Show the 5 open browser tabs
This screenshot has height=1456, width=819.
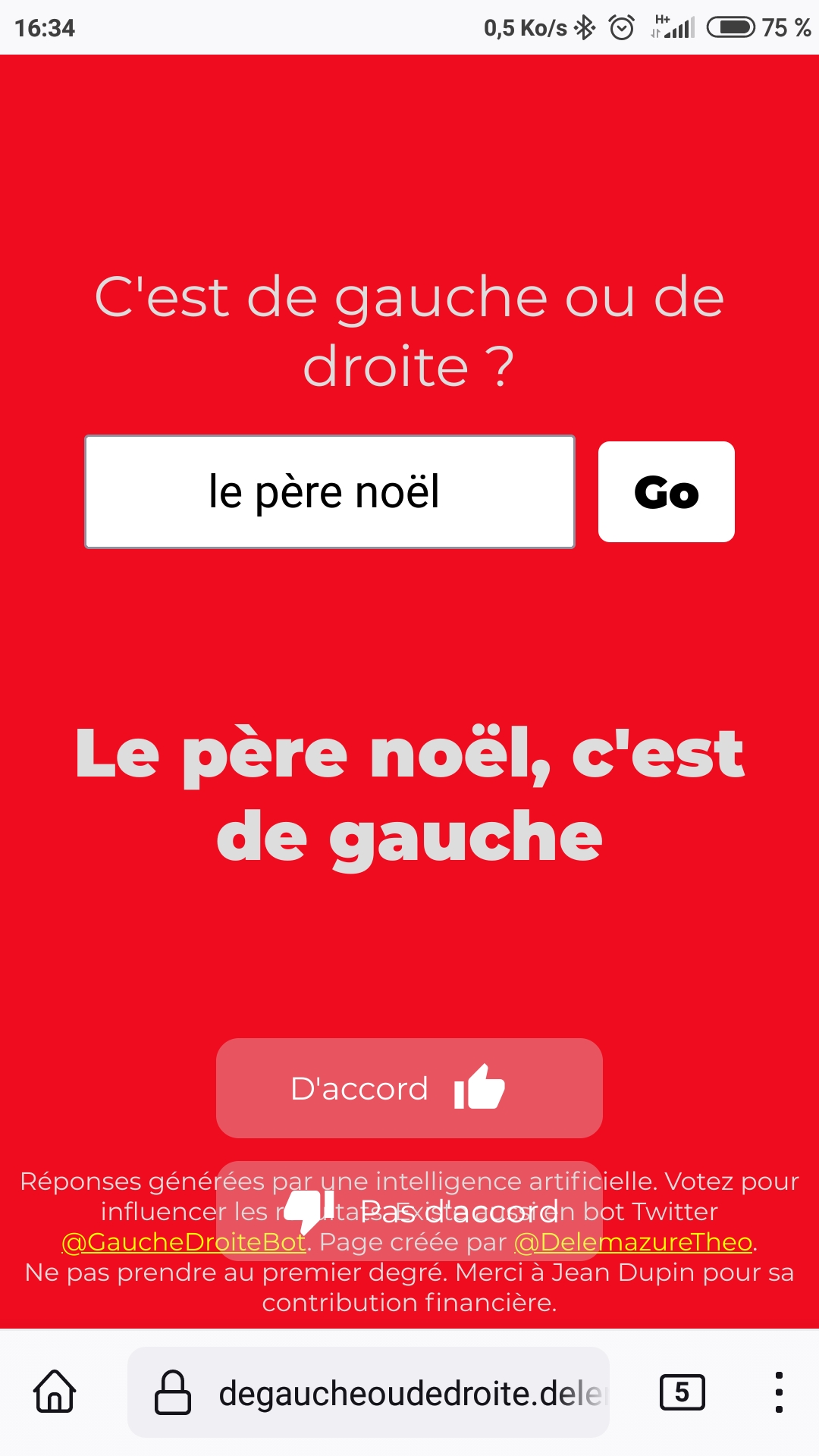click(x=682, y=1392)
